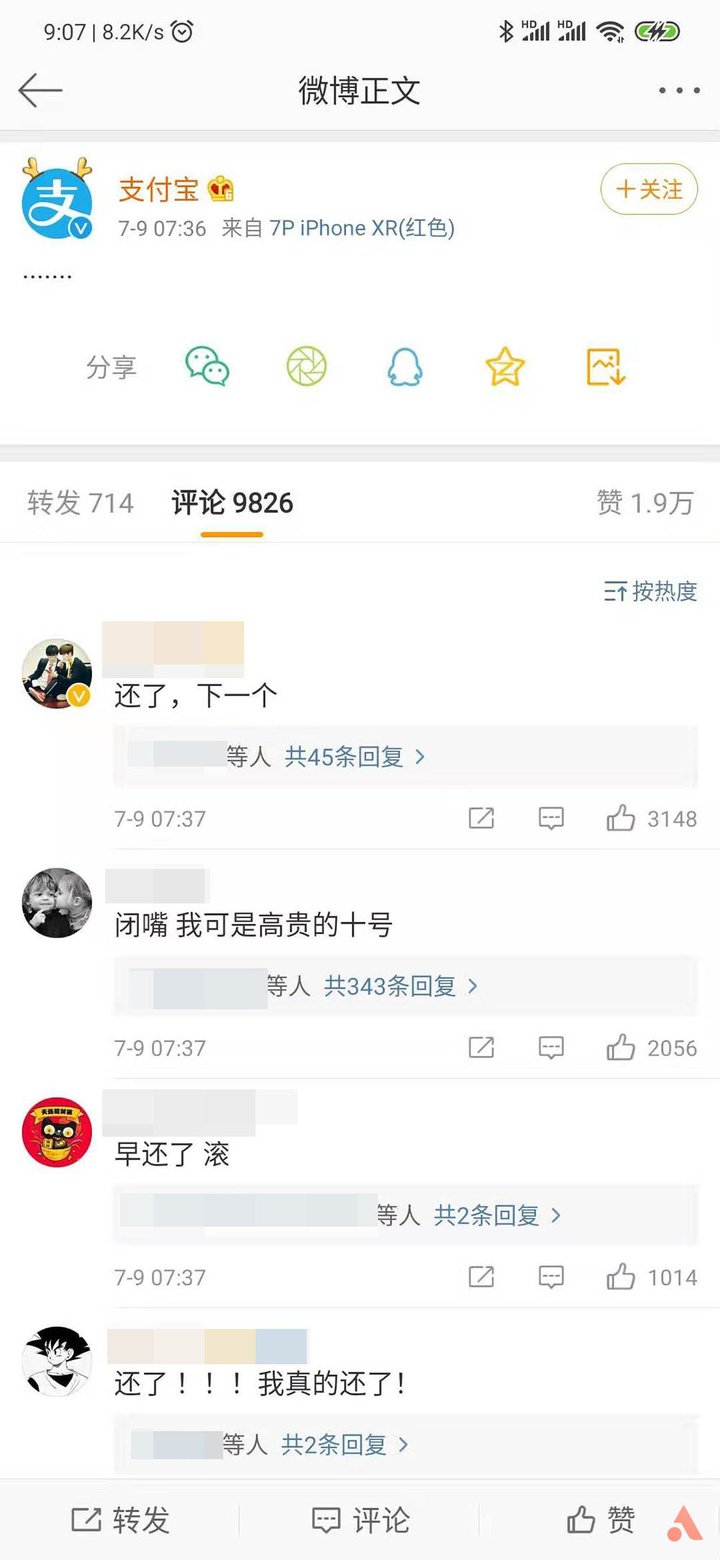720x1560 pixels.
Task: Go back from the 微博正文 page
Action: click(x=40, y=91)
